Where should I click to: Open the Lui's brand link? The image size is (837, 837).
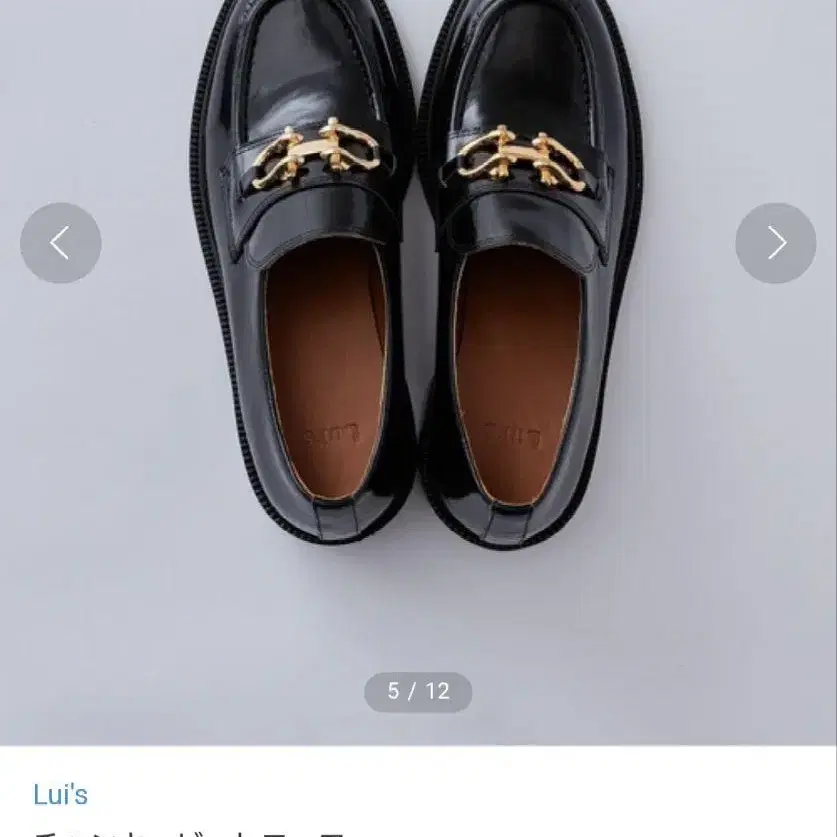click(x=60, y=794)
